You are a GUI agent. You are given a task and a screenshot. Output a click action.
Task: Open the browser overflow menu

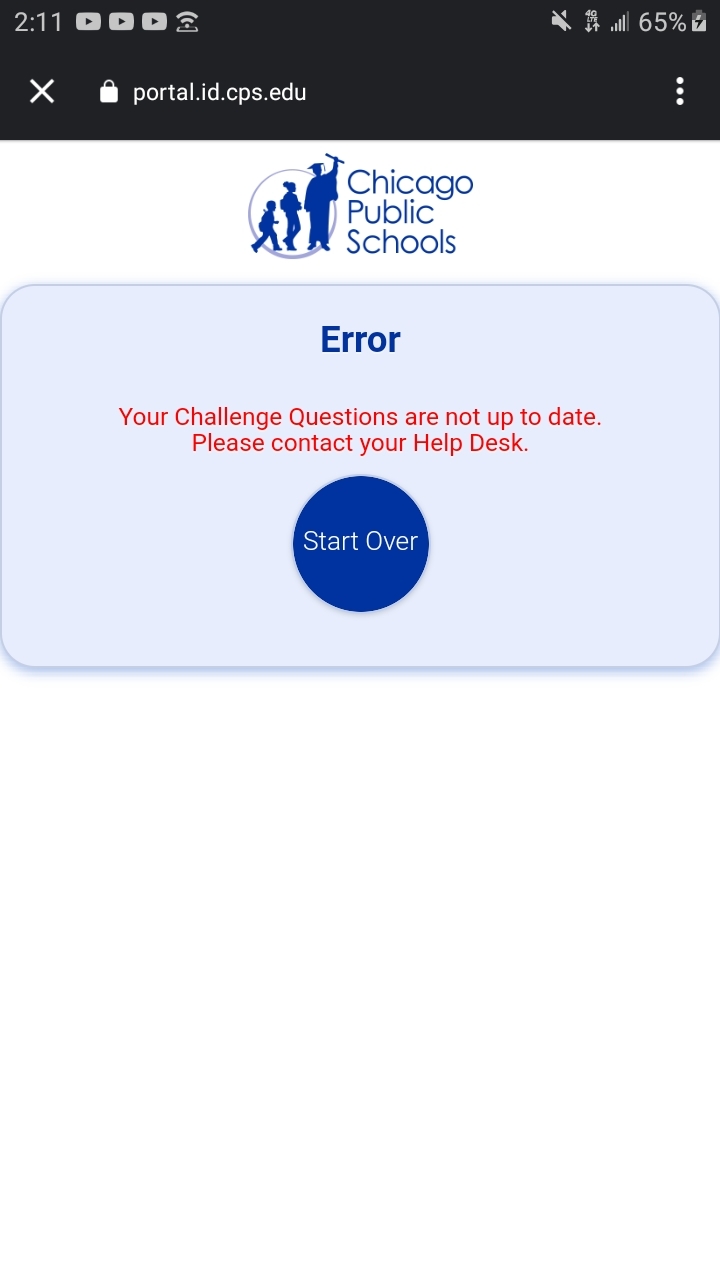pyautogui.click(x=680, y=92)
